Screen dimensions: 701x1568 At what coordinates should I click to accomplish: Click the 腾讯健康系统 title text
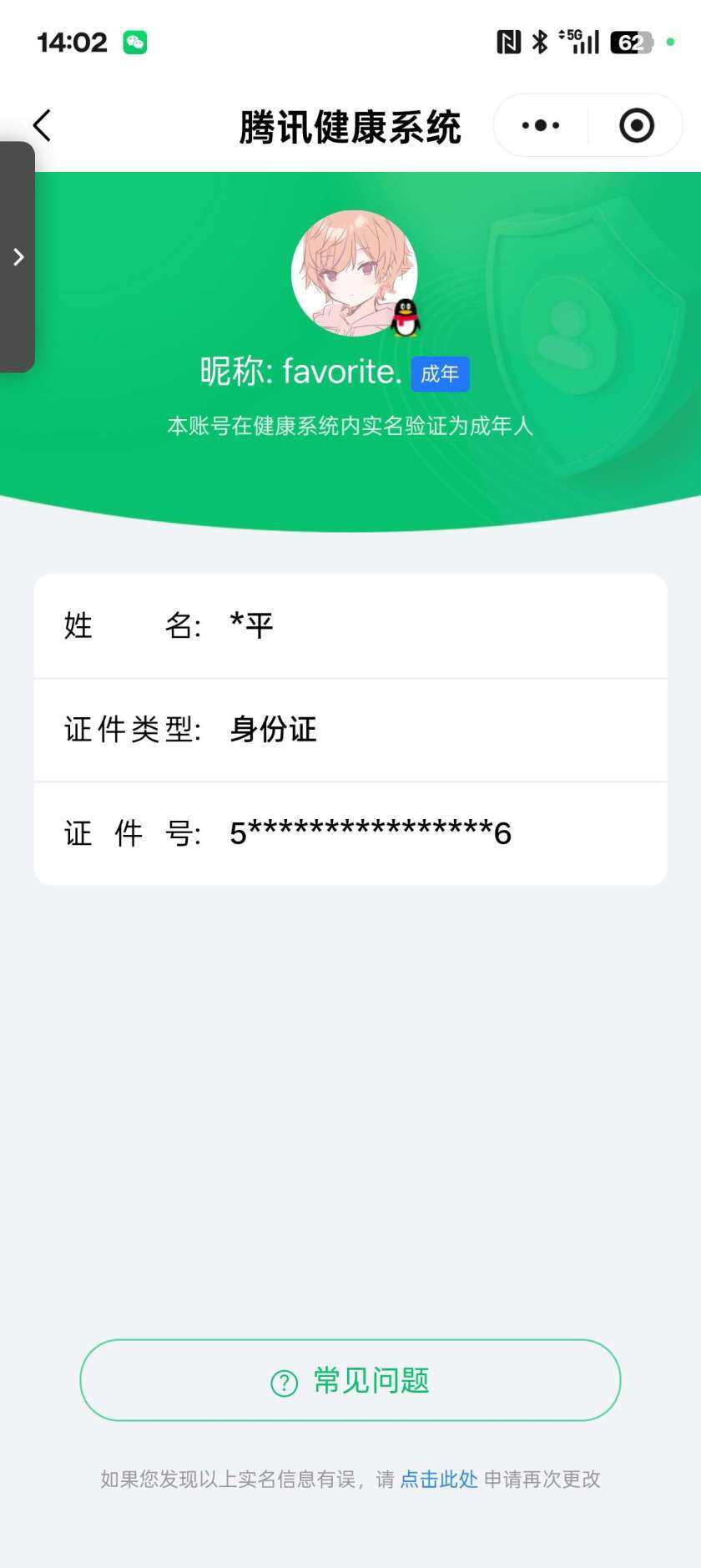350,124
